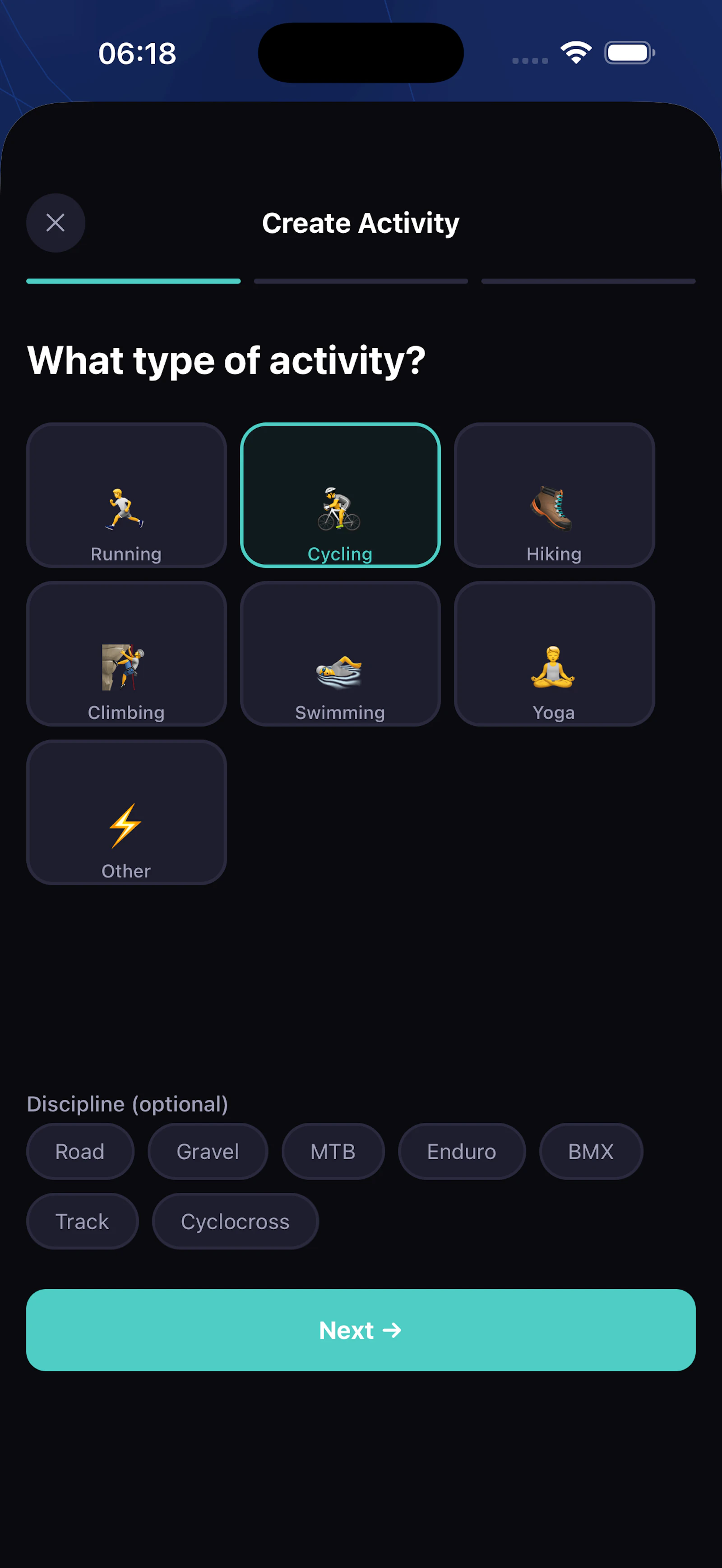This screenshot has width=722, height=1568.
Task: Select the Gravel discipline chip
Action: pyautogui.click(x=208, y=1152)
